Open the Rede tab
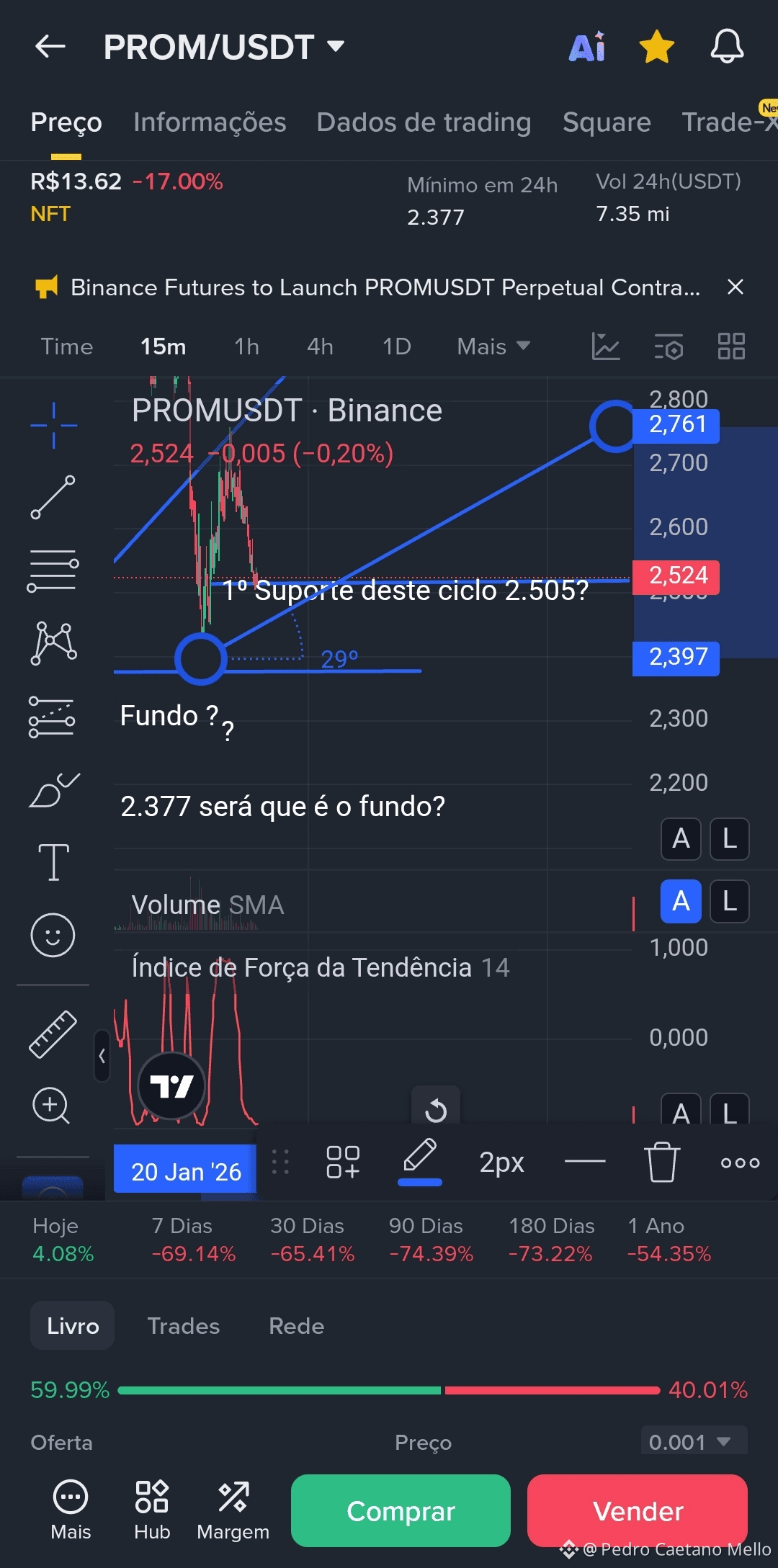Image resolution: width=778 pixels, height=1568 pixels. click(x=296, y=1326)
